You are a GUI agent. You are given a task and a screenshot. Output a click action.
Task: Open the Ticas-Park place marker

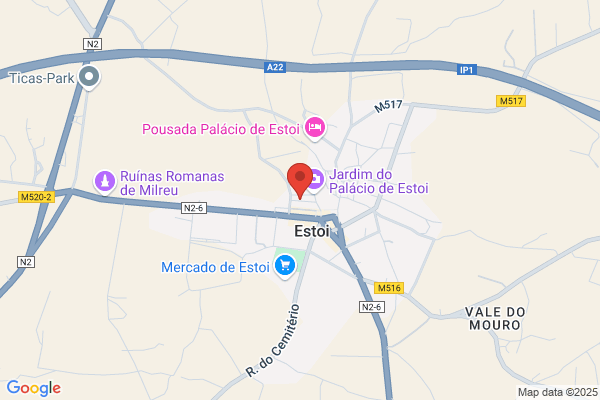click(89, 78)
